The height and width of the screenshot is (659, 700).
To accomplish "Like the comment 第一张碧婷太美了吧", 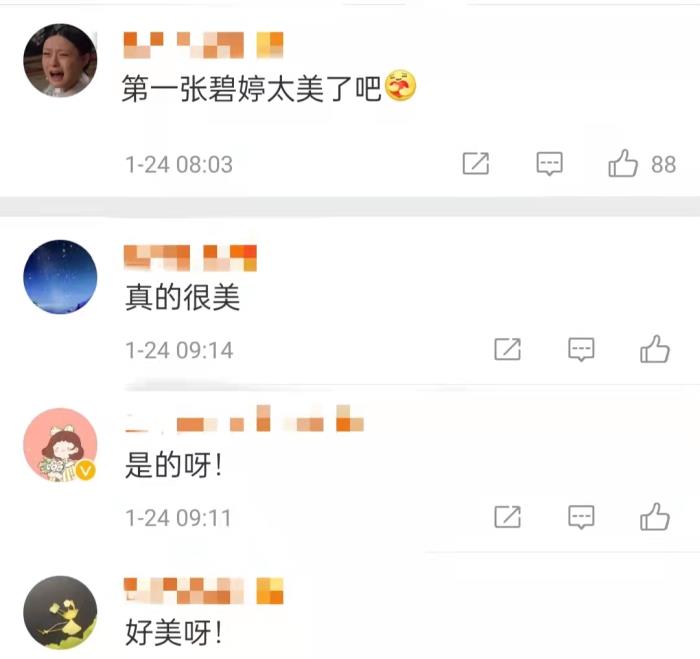I will (x=624, y=164).
